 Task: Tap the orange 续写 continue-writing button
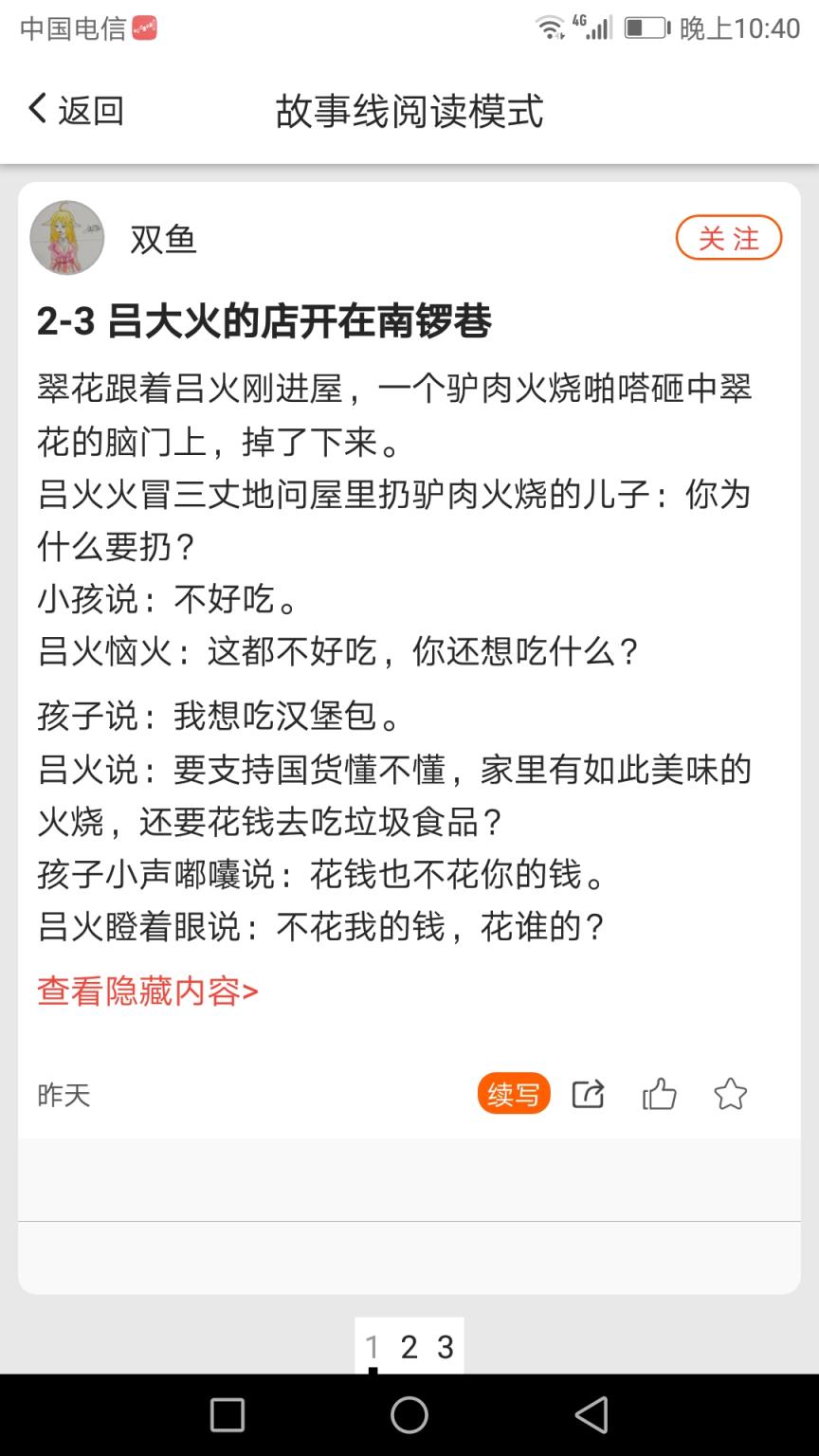tap(513, 1093)
